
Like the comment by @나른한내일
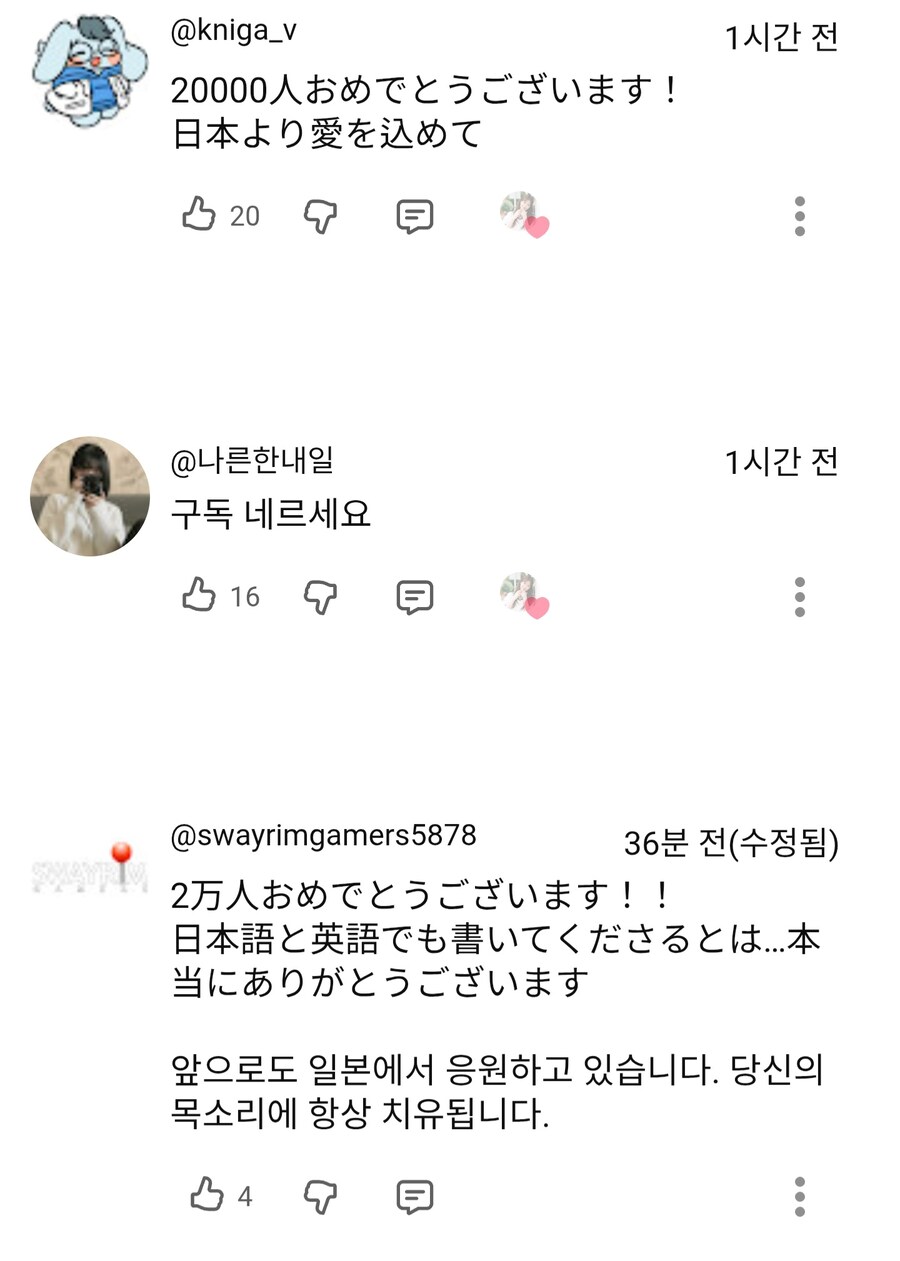[198, 597]
